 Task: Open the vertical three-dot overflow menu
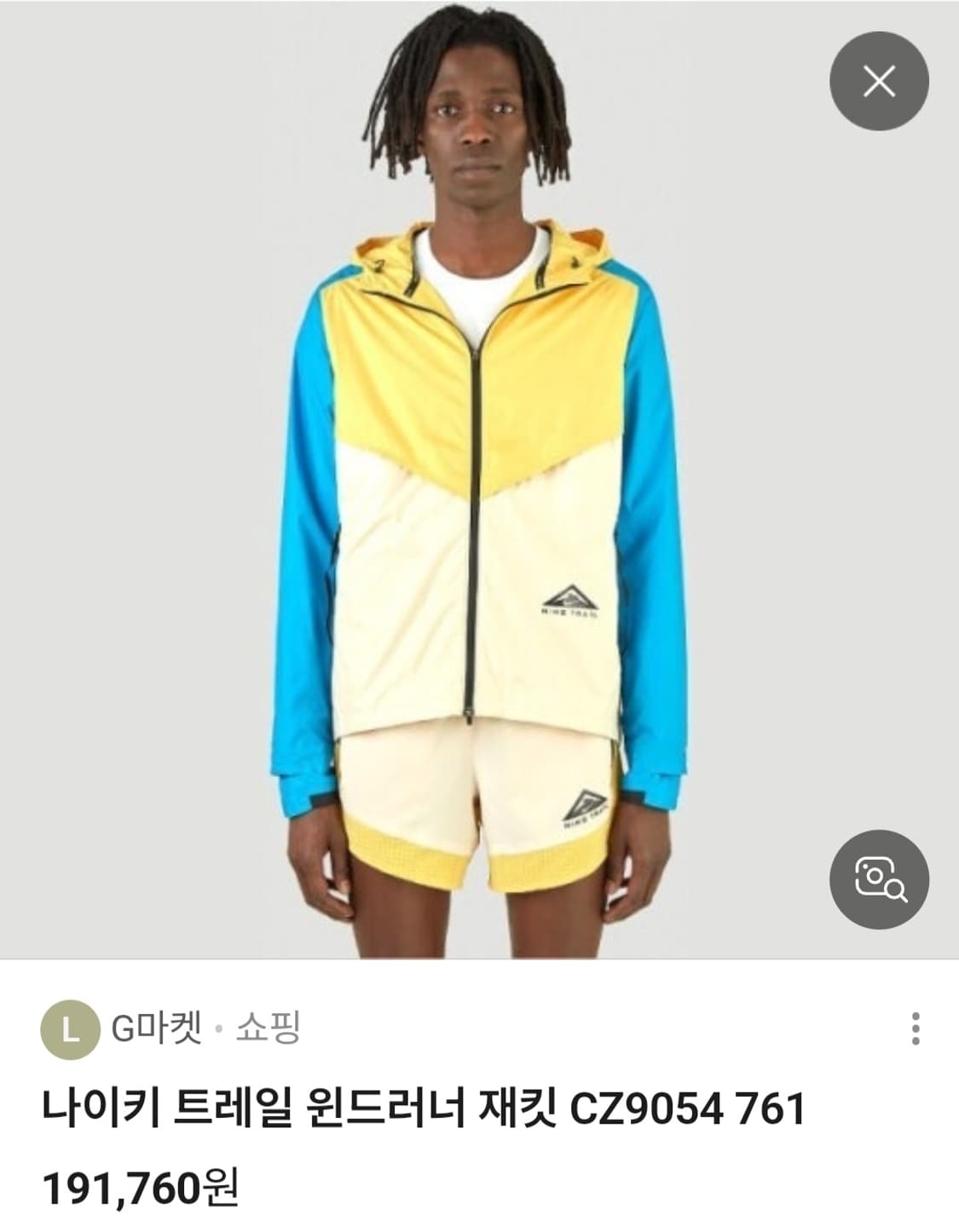(x=916, y=1028)
